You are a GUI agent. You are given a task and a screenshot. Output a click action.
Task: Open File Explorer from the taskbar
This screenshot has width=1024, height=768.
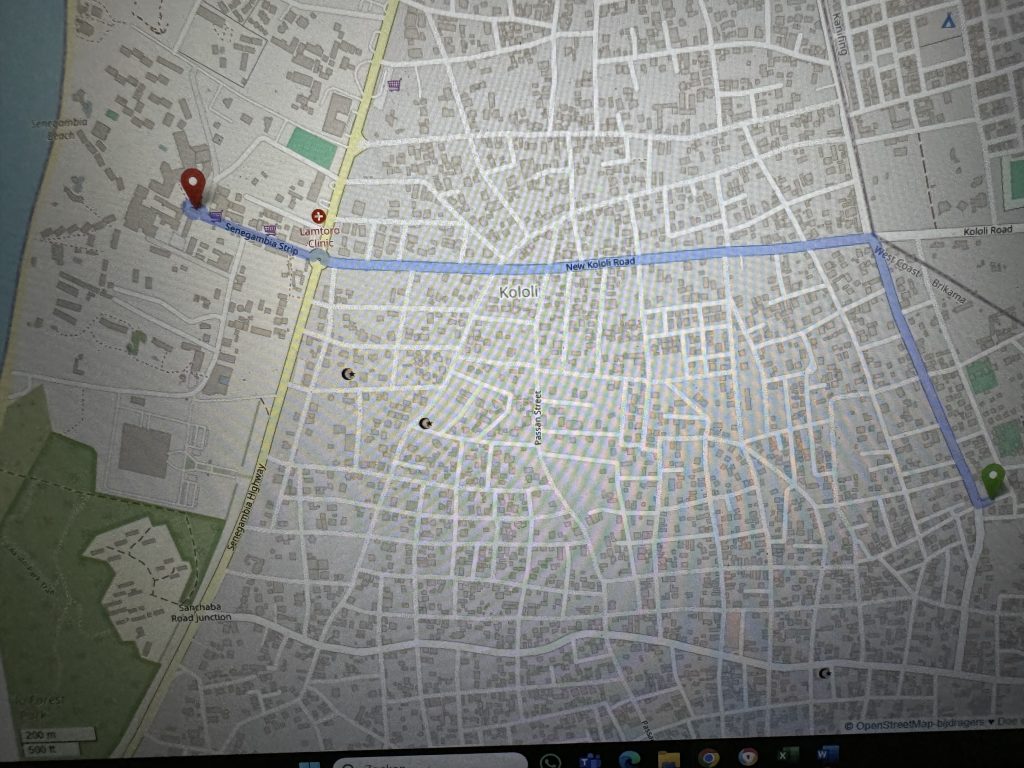coord(669,760)
